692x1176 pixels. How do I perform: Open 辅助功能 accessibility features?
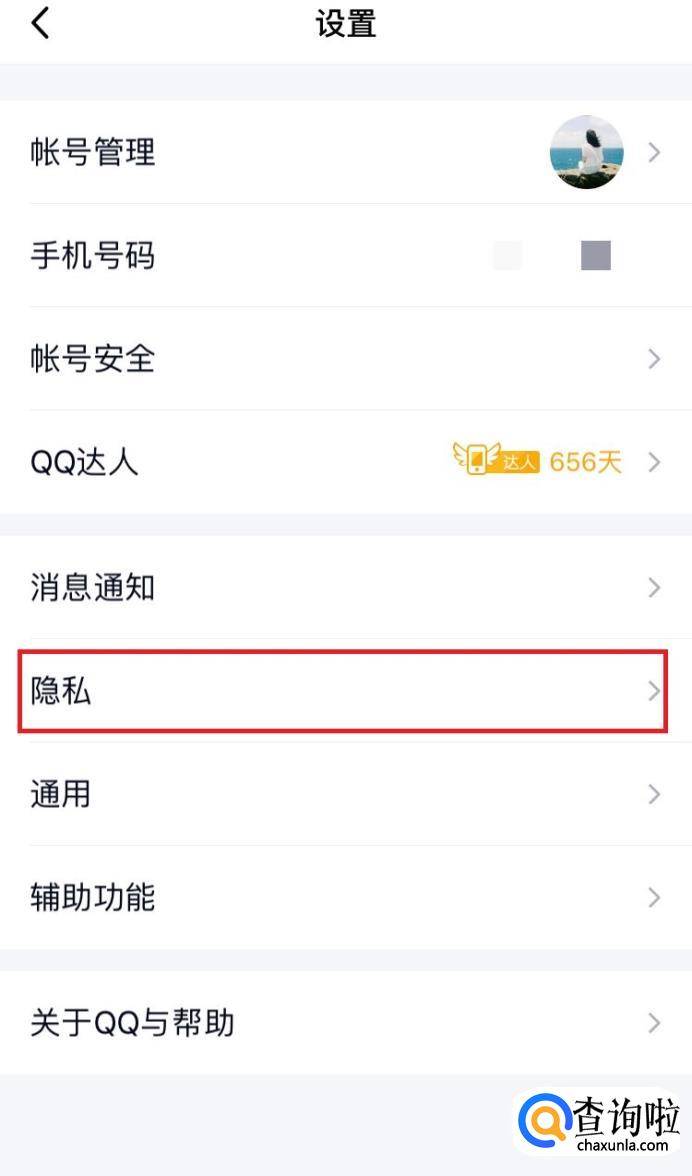tap(345, 897)
